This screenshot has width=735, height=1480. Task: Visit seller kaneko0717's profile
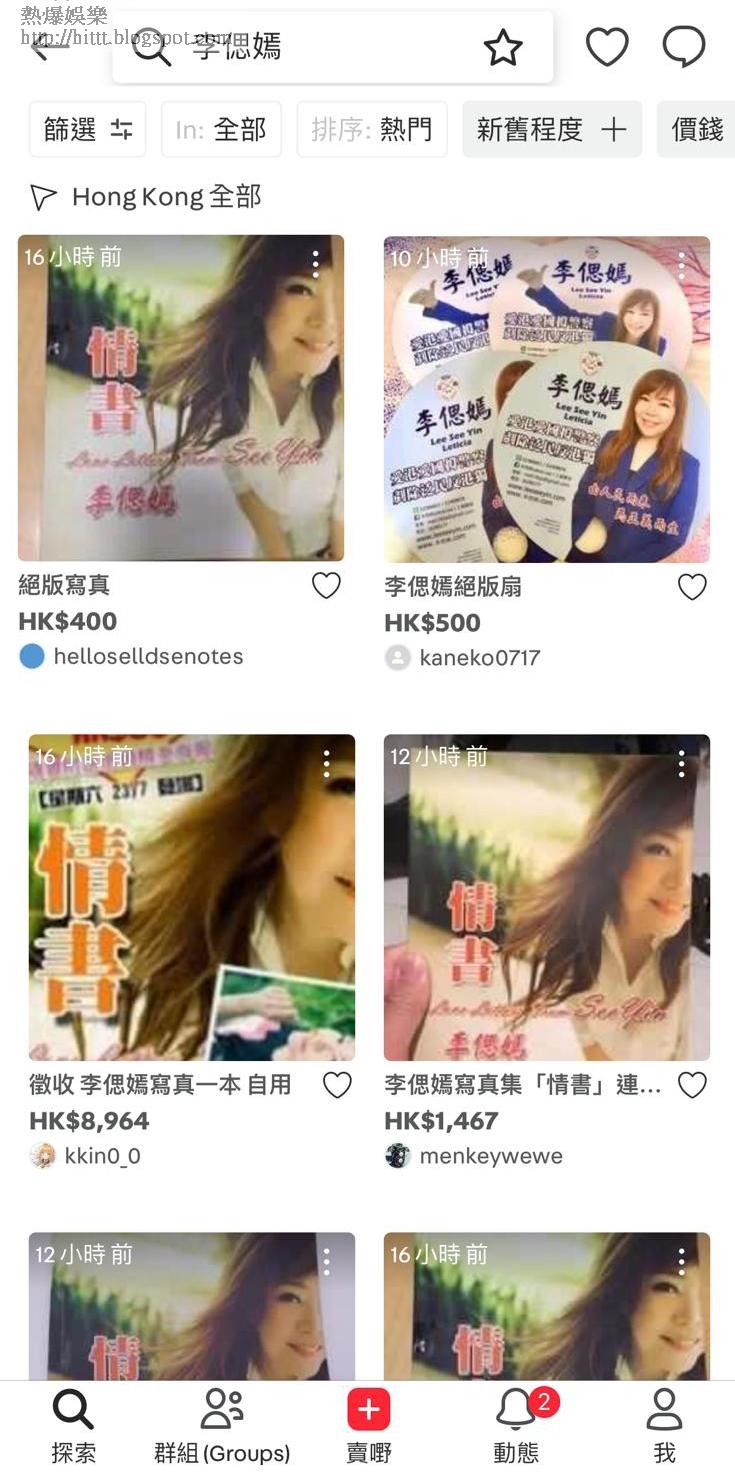[x=479, y=658]
